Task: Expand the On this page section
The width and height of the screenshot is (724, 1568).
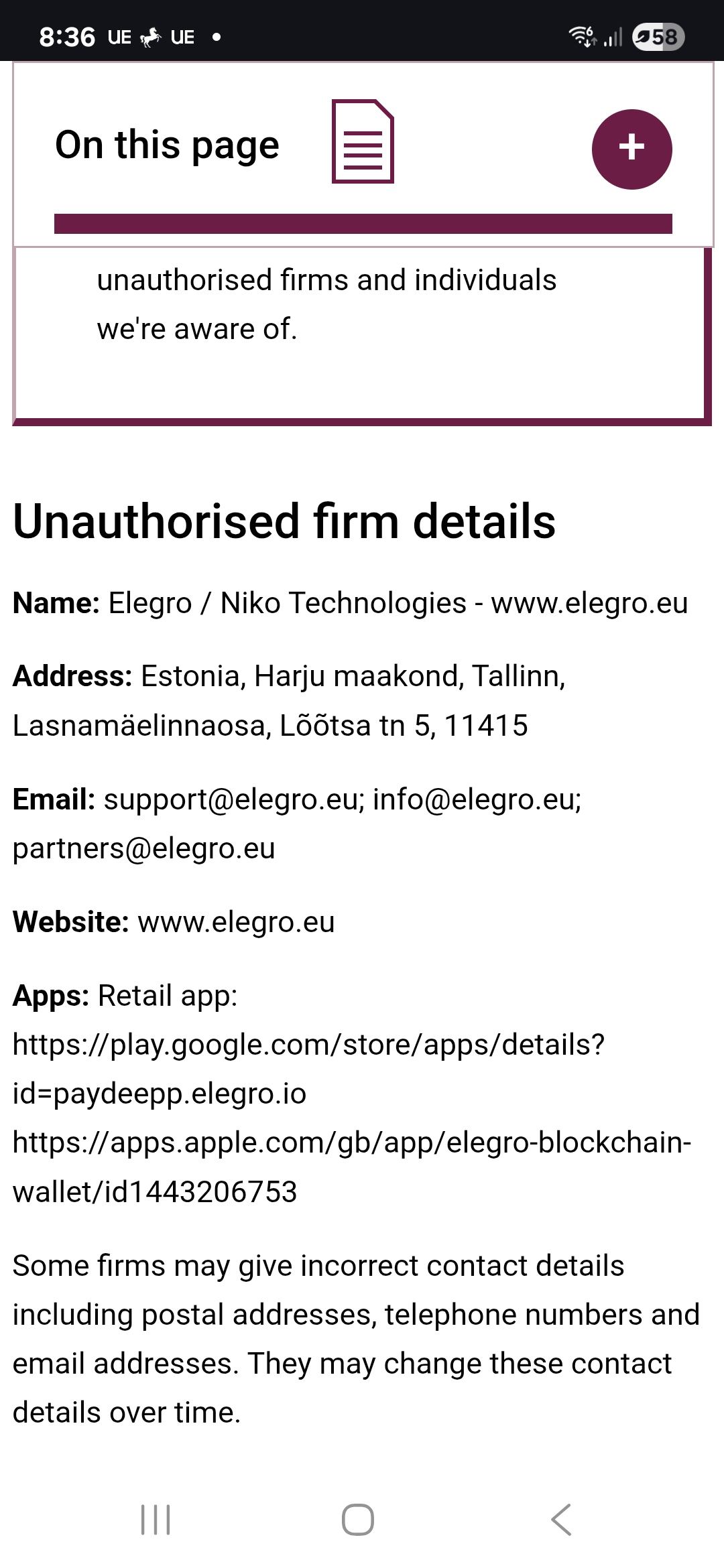Action: tap(631, 149)
